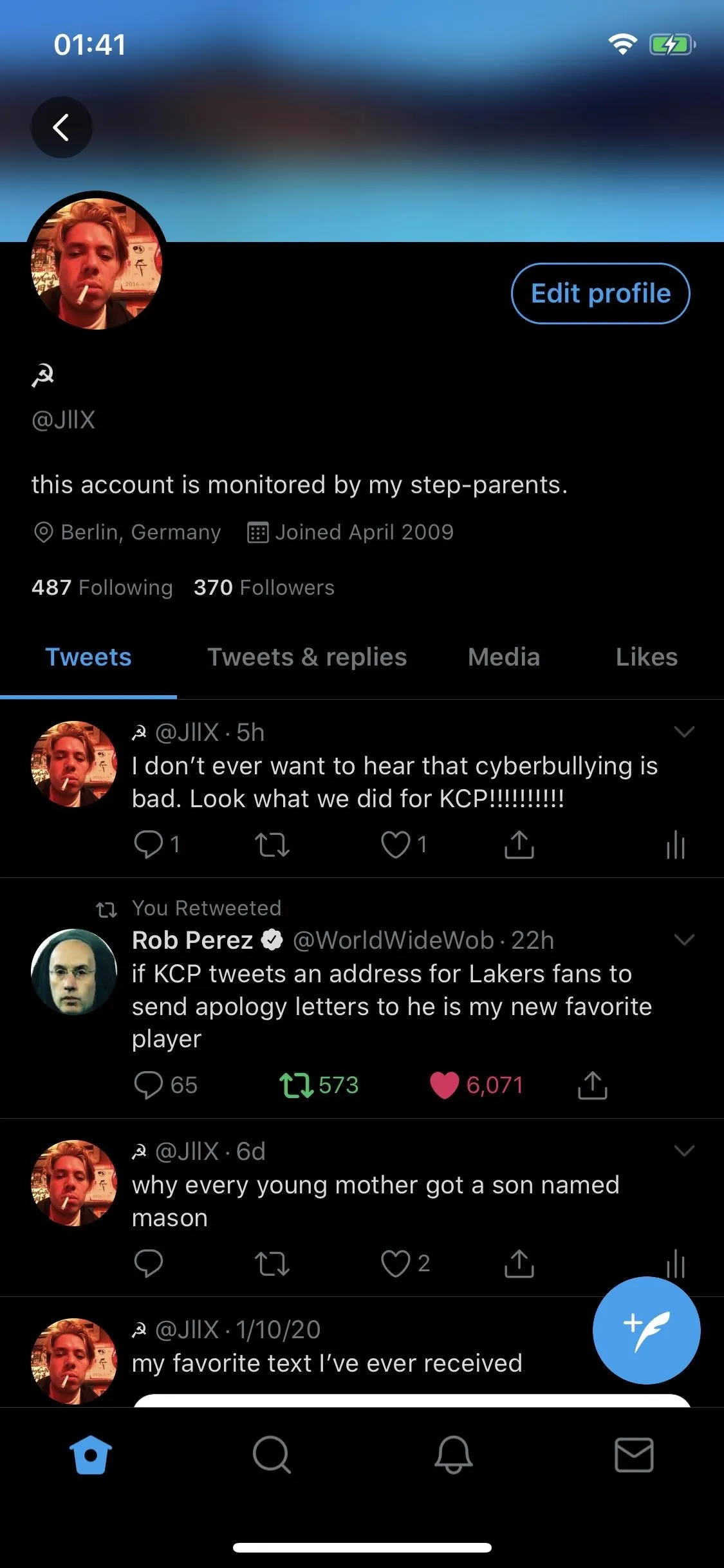Open the 487 Following list
The image size is (724, 1568).
tap(102, 587)
